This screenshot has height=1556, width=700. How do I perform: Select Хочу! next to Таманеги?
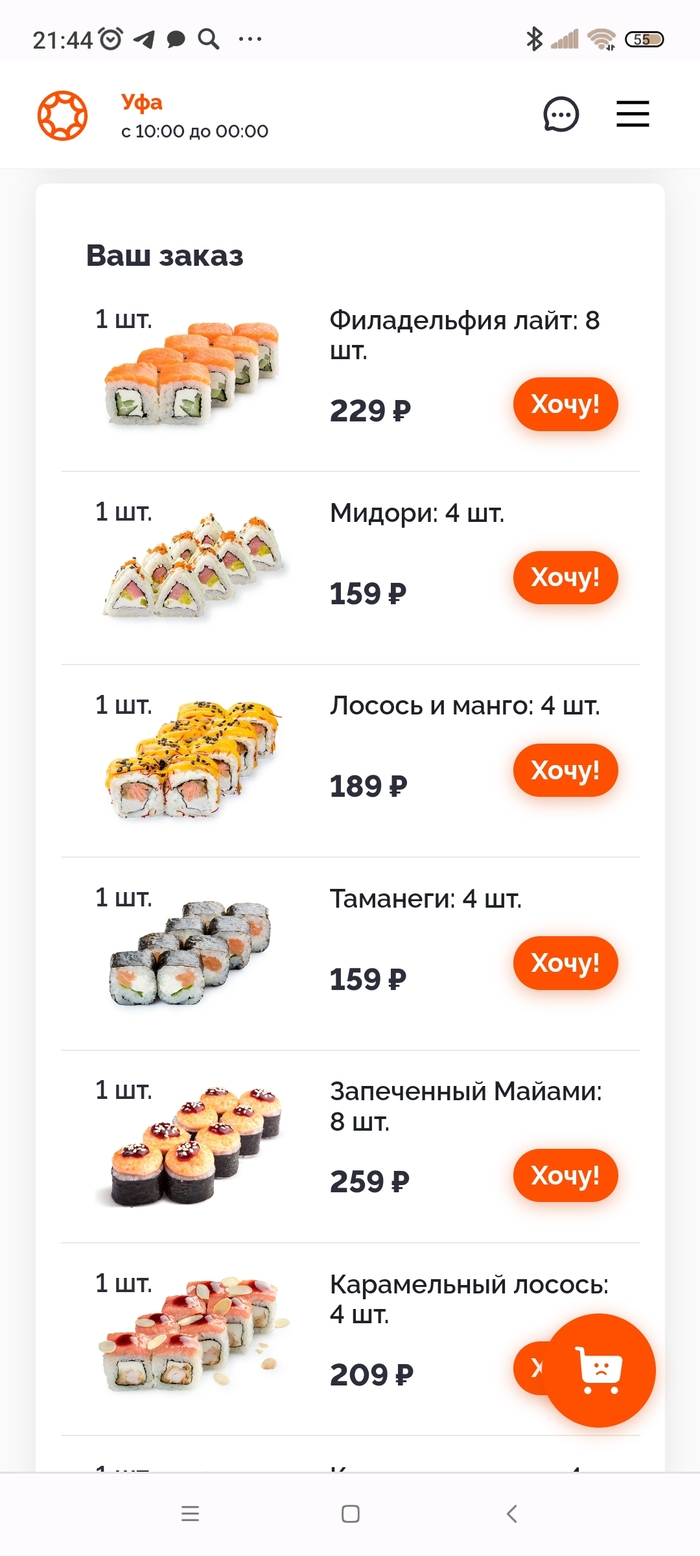[565, 963]
